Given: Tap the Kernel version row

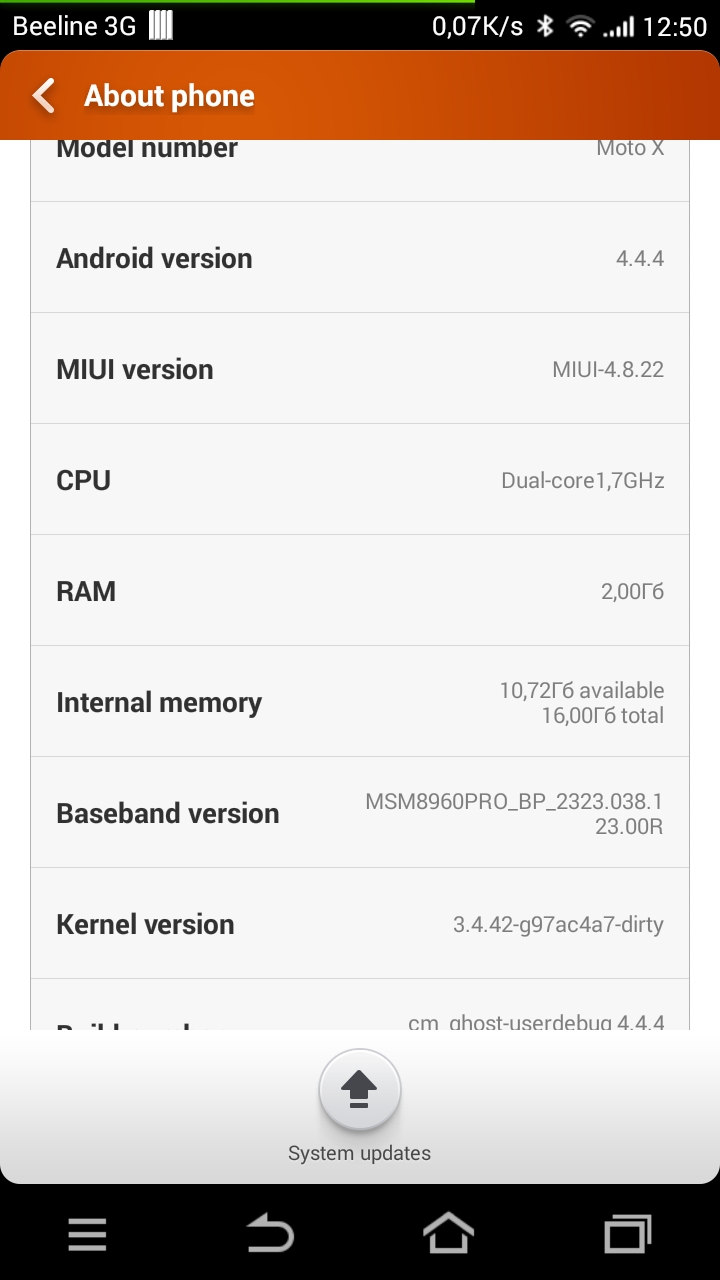Looking at the screenshot, I should (x=360, y=924).
